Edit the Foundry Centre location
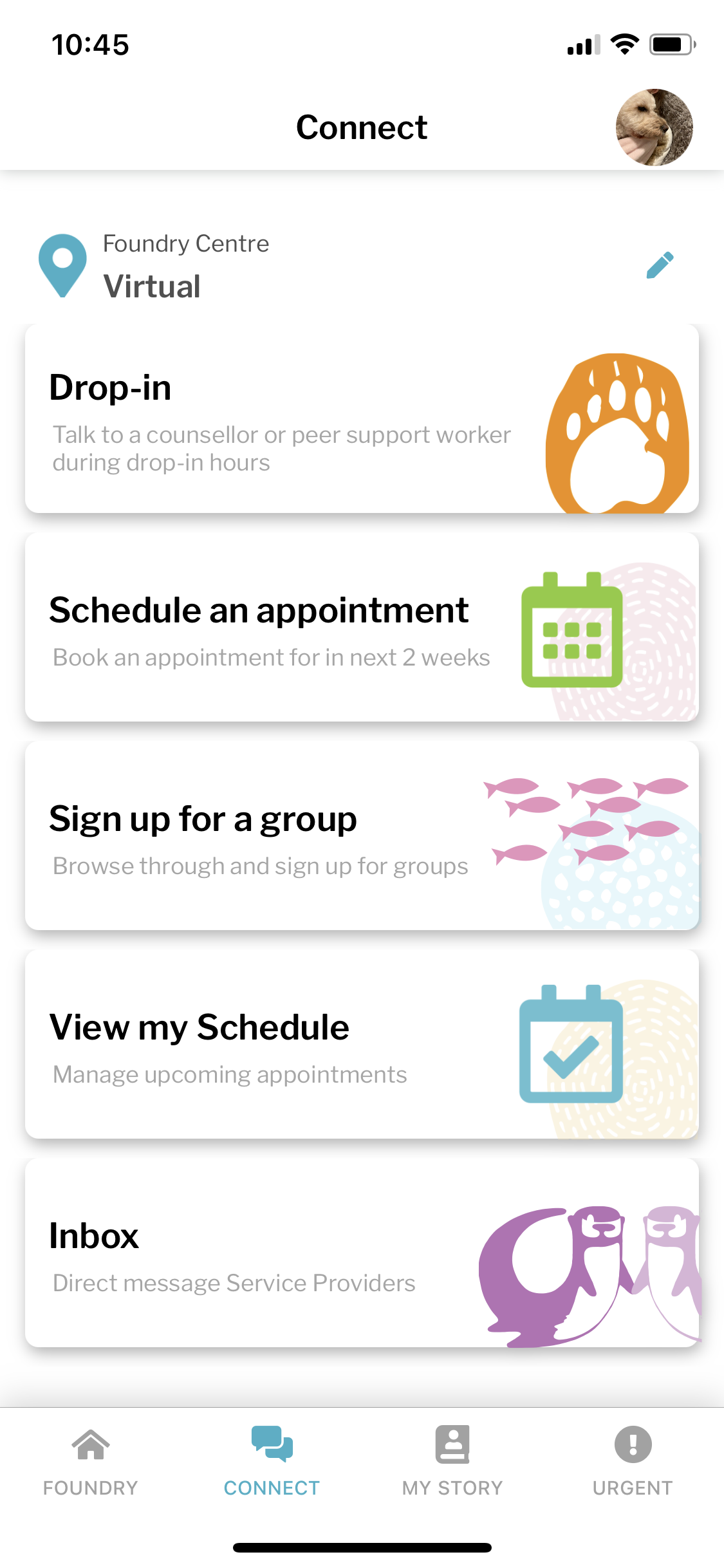Screen dimensions: 724x1568 (660, 265)
